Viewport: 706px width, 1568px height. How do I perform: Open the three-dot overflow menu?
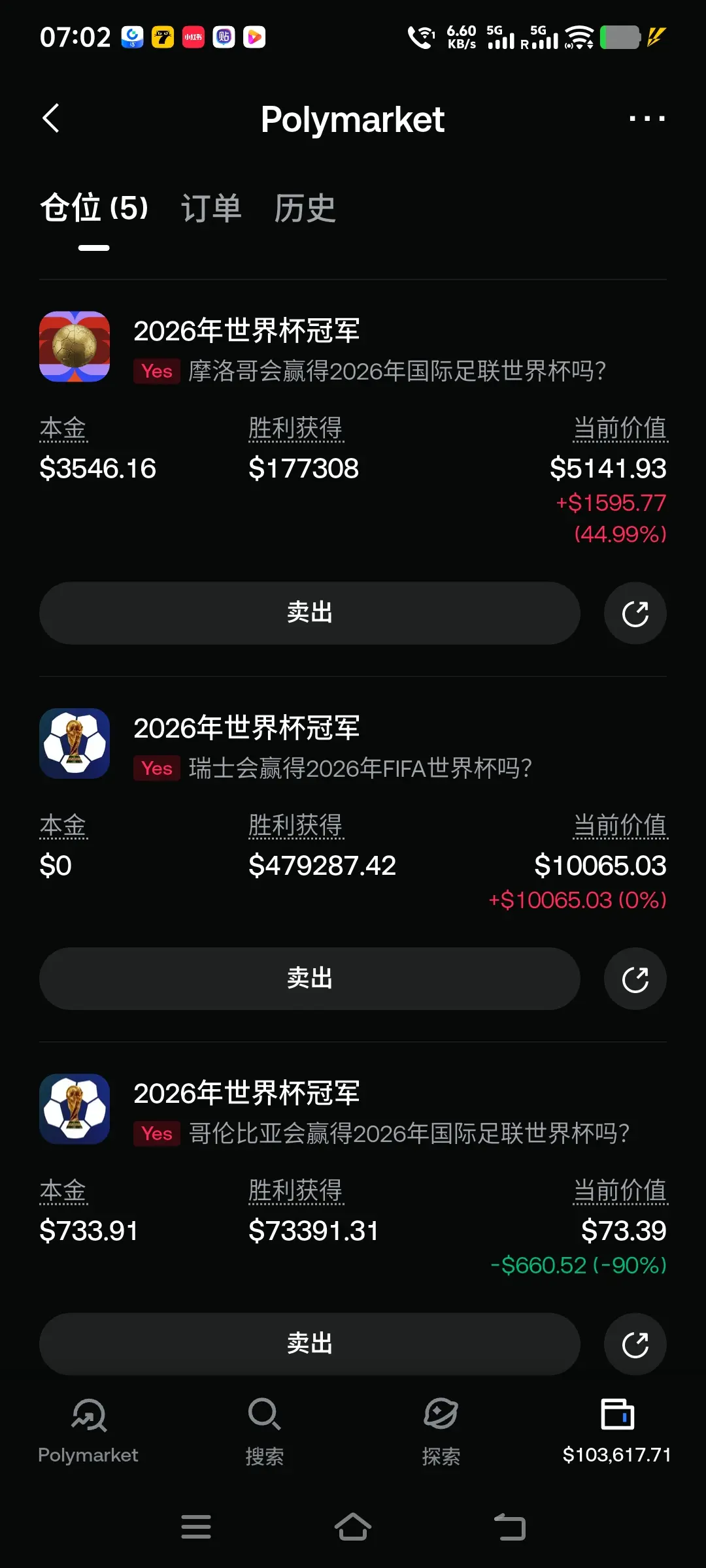click(647, 119)
